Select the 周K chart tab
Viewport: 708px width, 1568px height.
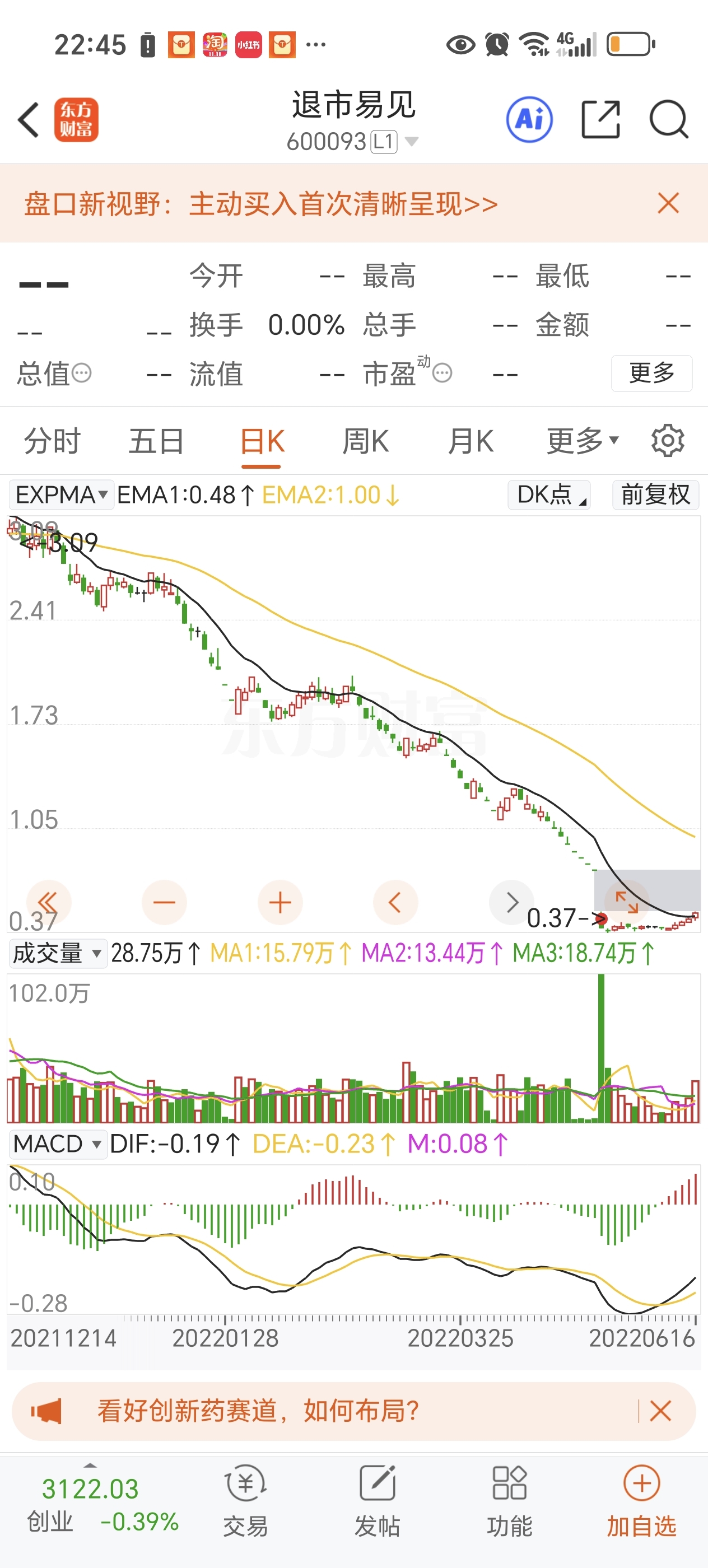point(365,441)
